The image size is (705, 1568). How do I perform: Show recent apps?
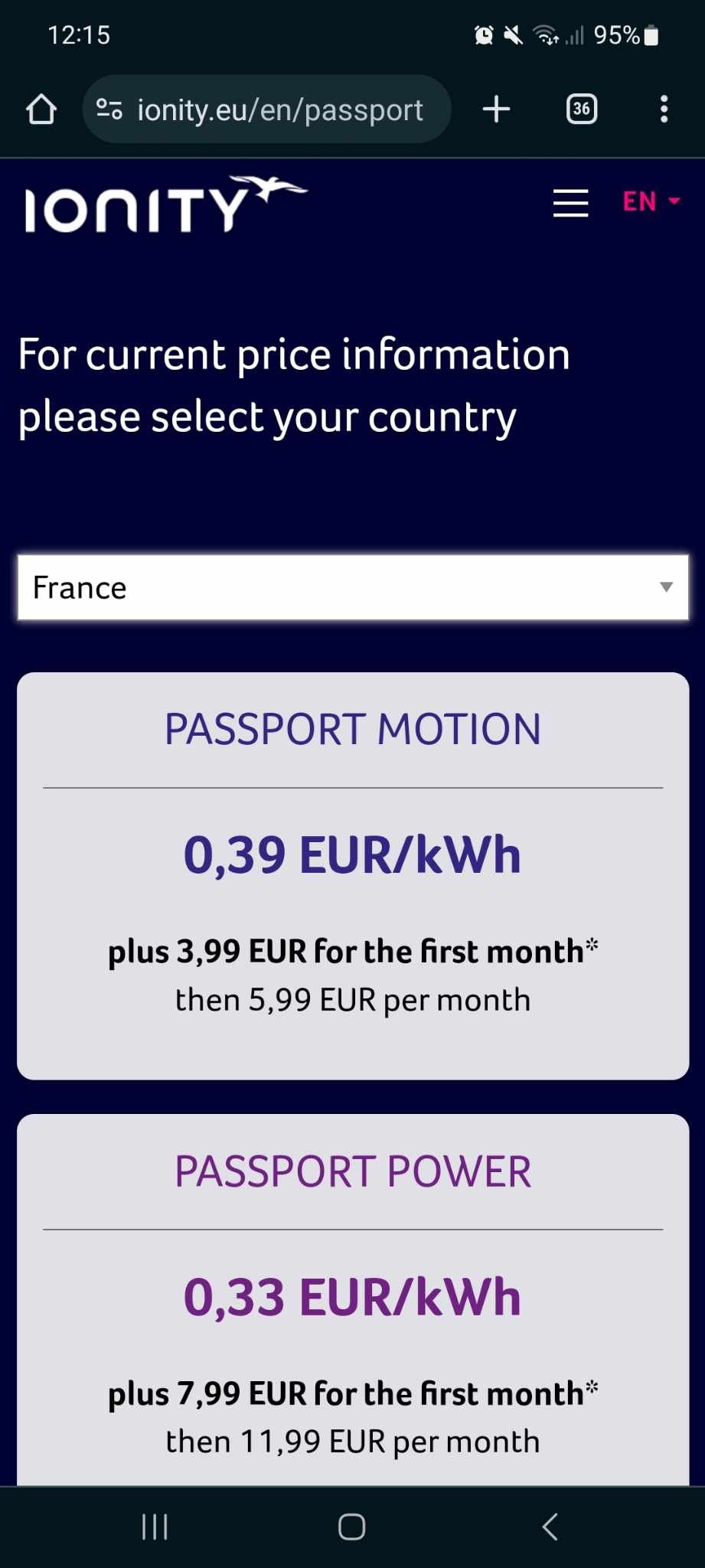pos(155,1527)
